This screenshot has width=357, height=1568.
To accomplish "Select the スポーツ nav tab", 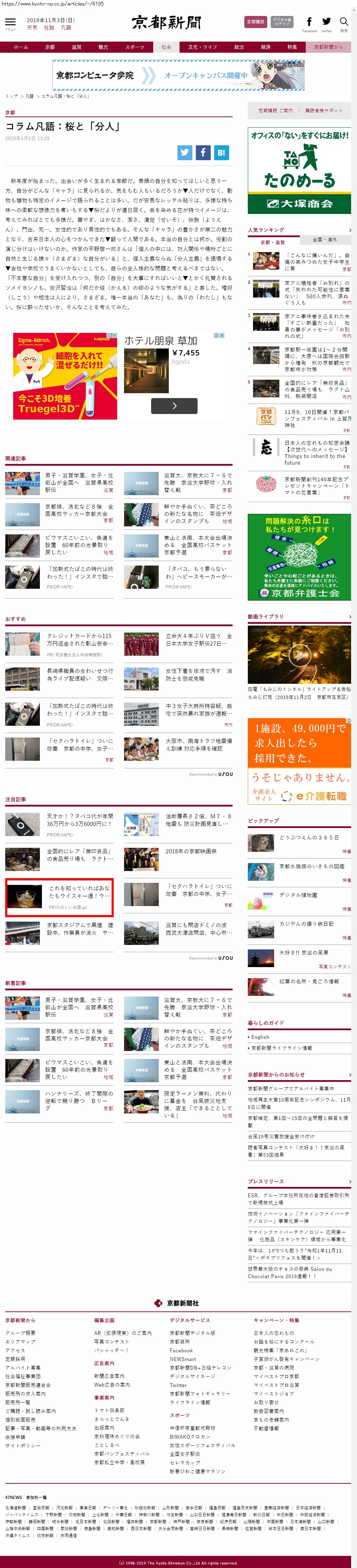I will [134, 47].
